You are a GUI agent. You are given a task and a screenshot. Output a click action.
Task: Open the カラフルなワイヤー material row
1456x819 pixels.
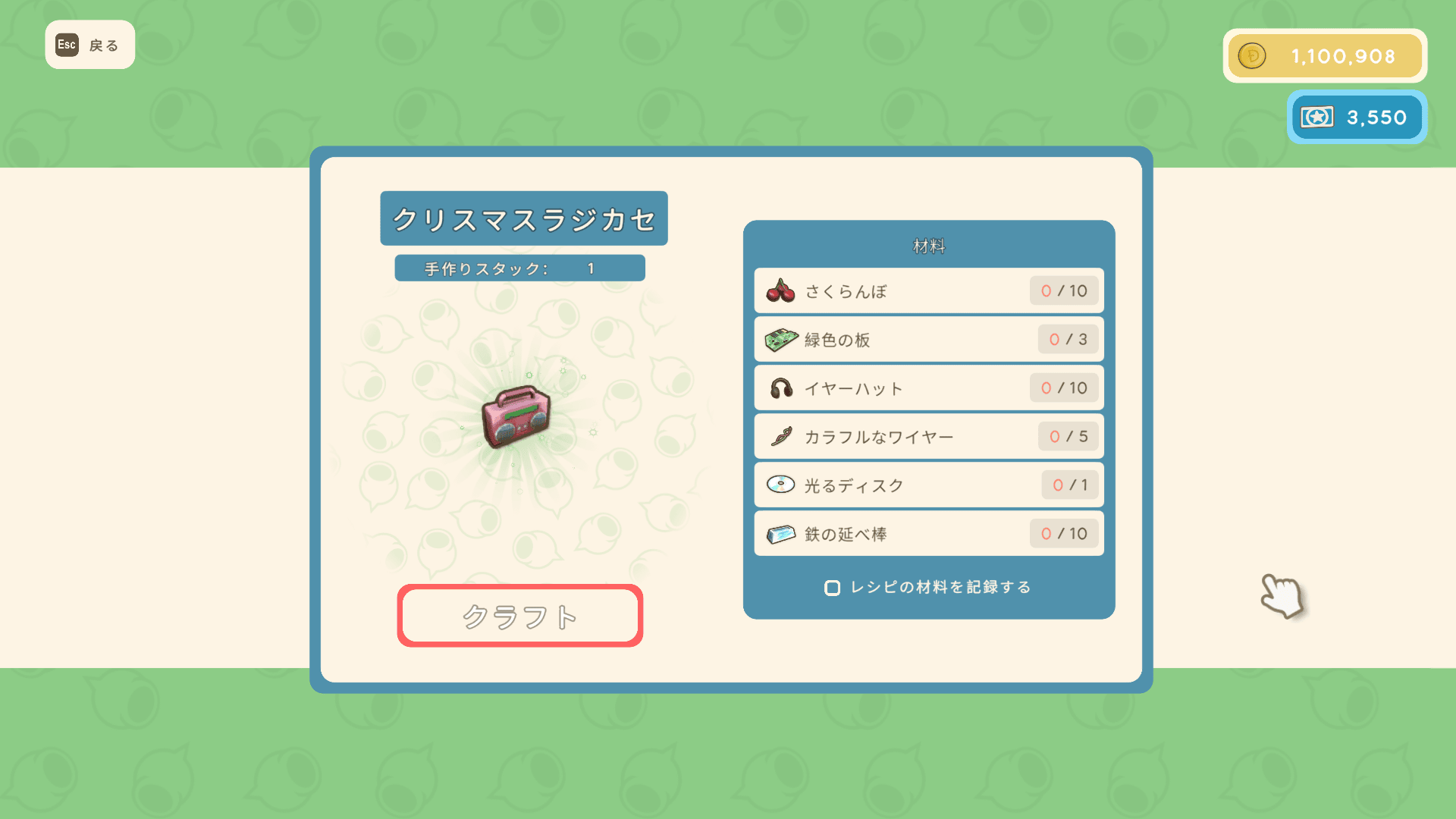pos(928,437)
